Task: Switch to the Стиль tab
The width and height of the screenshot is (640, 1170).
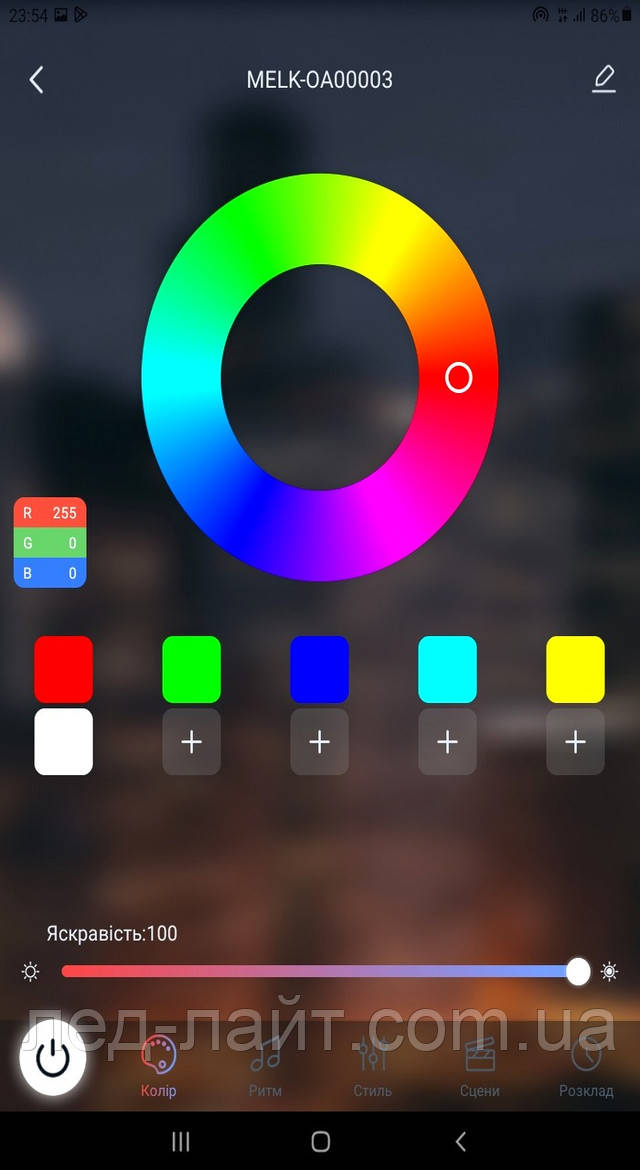Action: (372, 1066)
